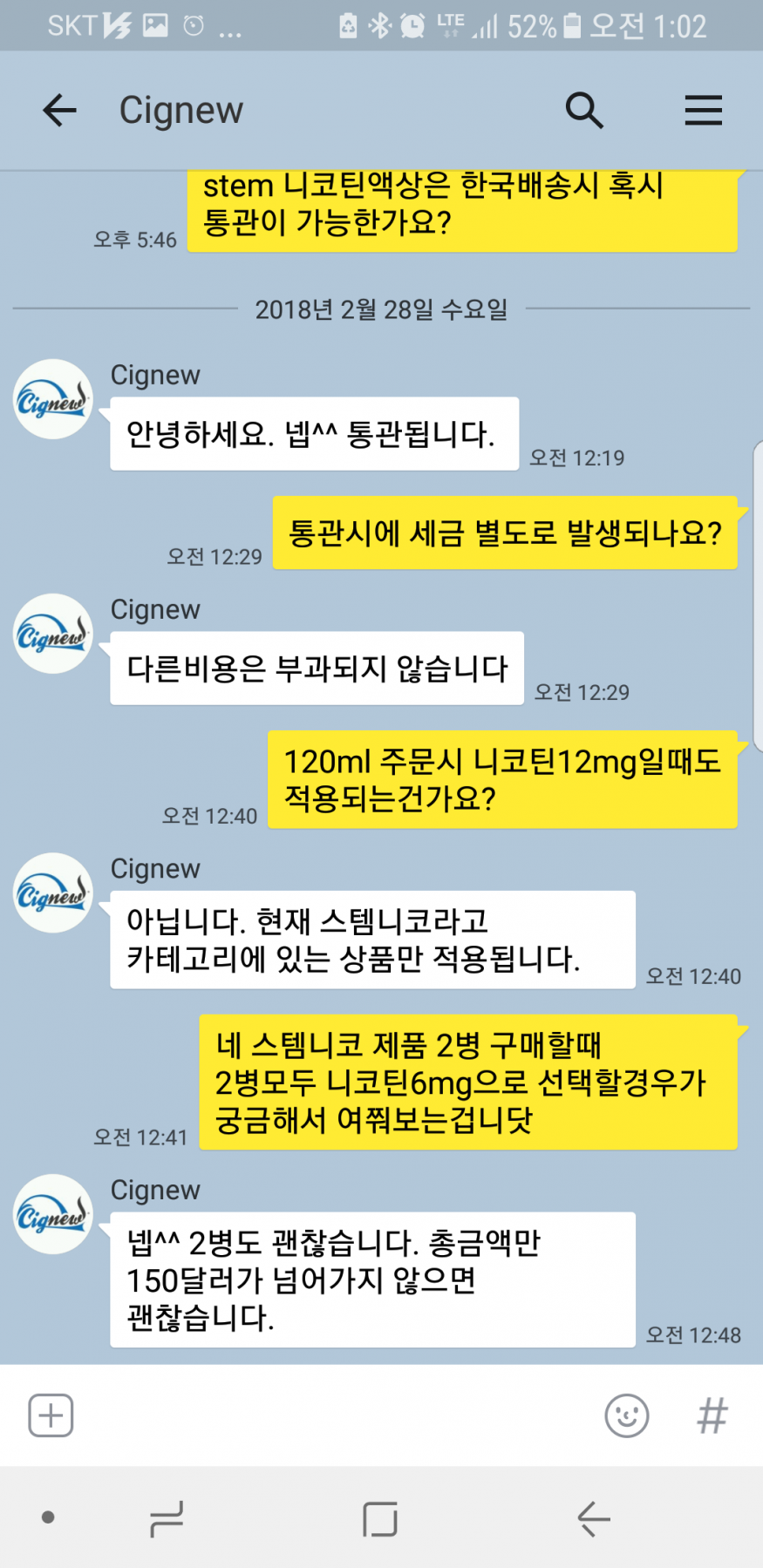Screen dimensions: 763x1568
Task: View Cignew profile from 오전 12:19 message
Action: 53,399
